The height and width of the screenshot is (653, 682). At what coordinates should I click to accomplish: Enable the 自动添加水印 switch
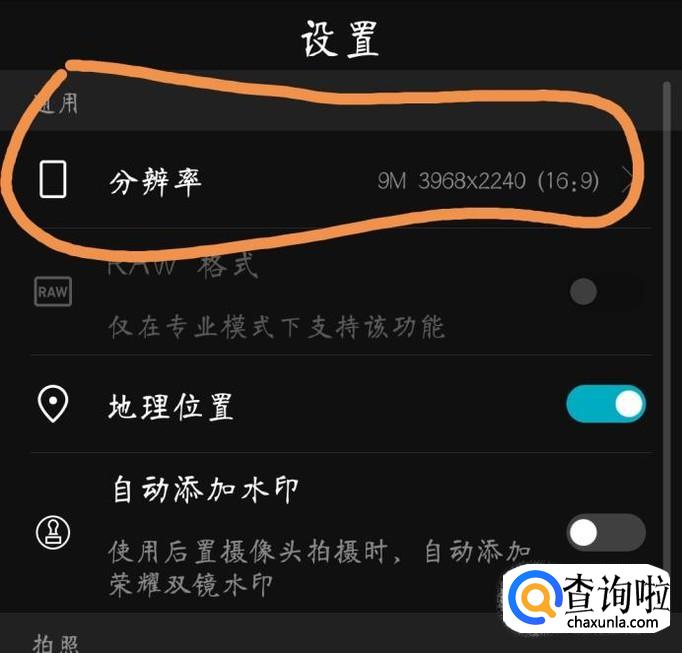605,532
